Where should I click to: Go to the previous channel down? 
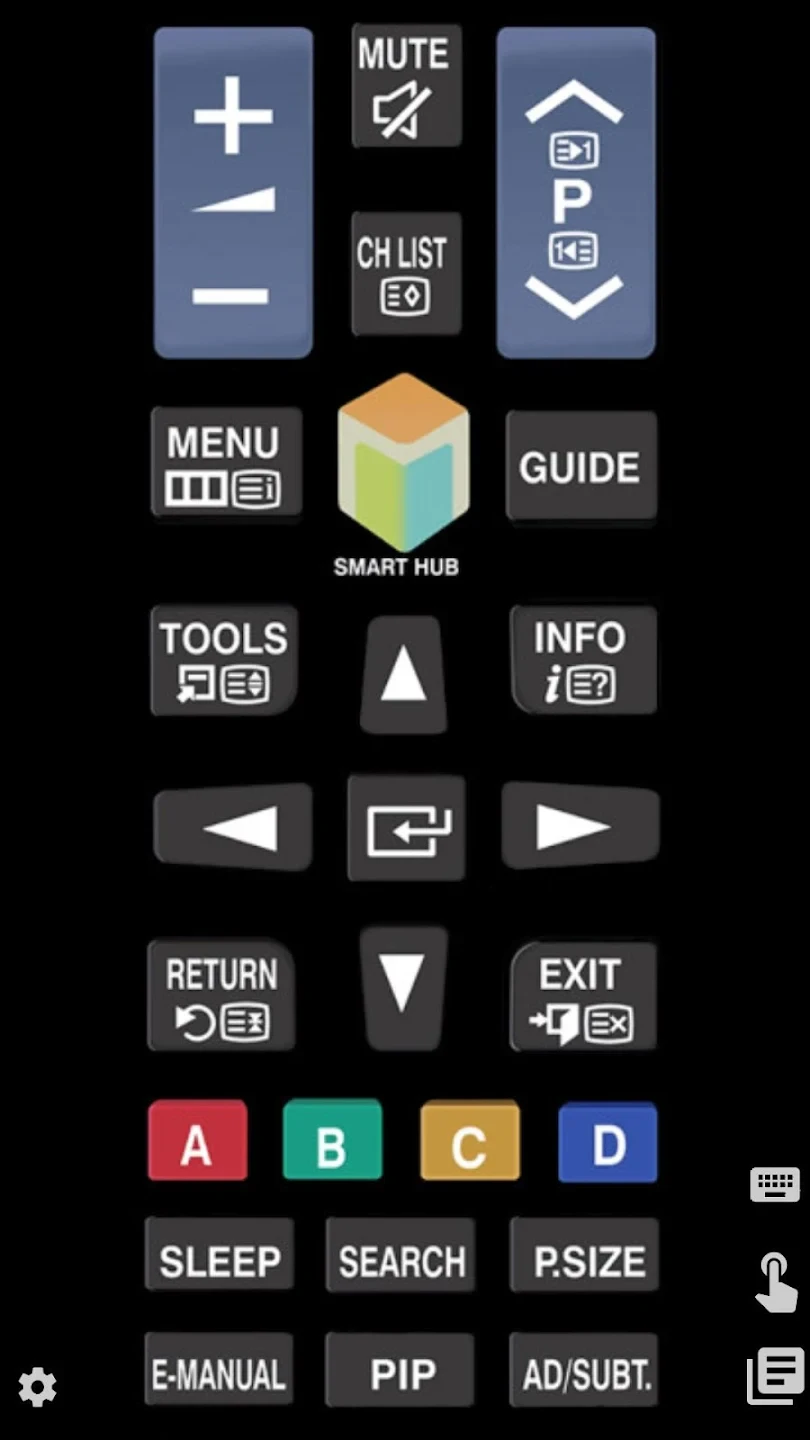coord(574,296)
